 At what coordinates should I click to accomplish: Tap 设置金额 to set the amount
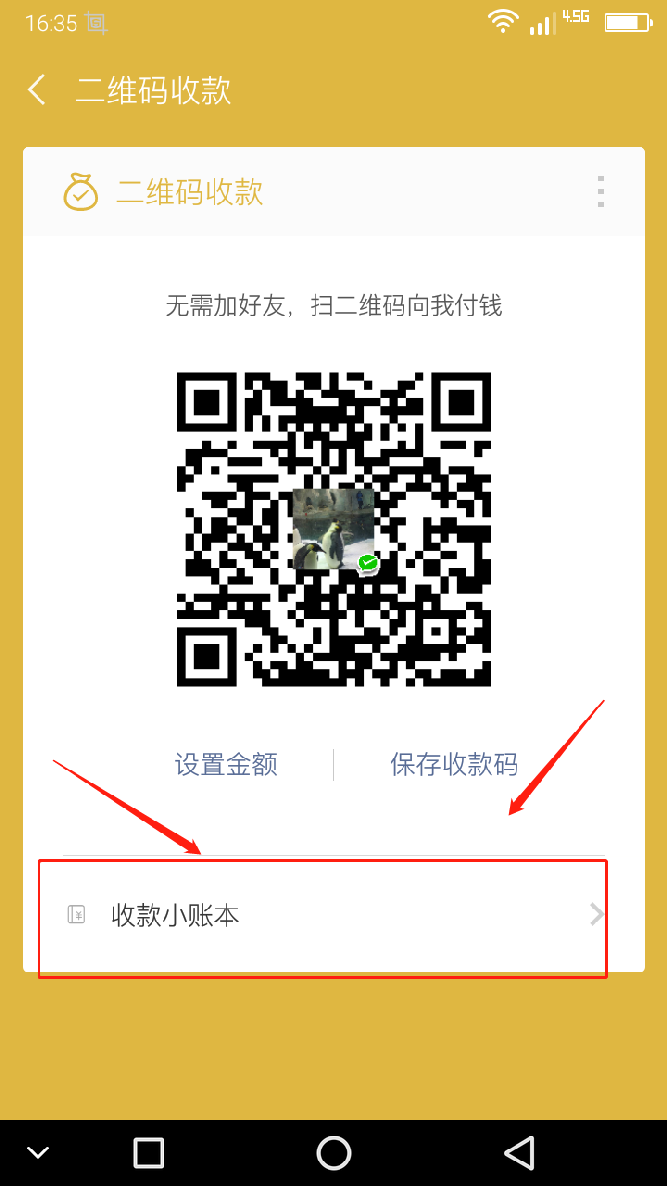pos(226,765)
